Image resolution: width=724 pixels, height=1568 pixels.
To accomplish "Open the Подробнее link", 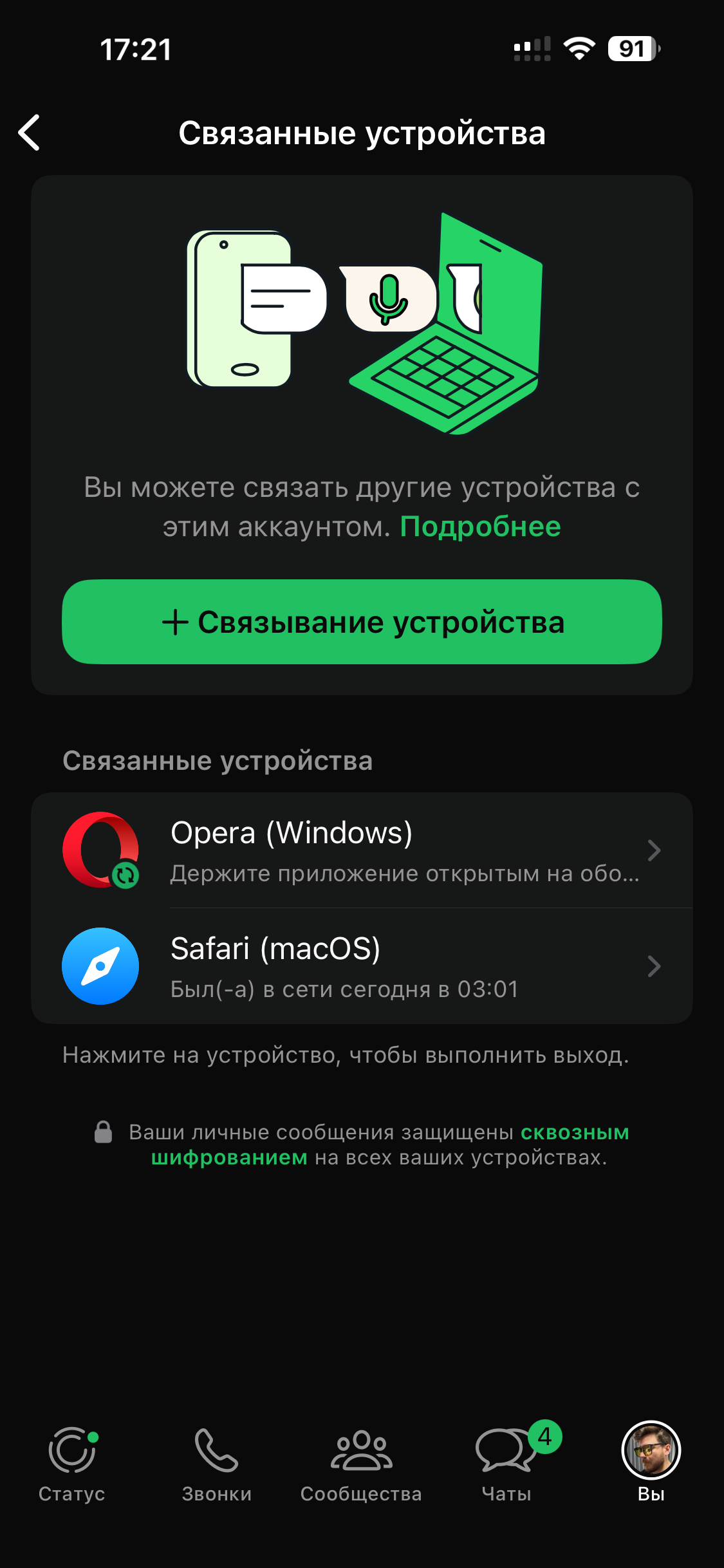I will point(480,527).
